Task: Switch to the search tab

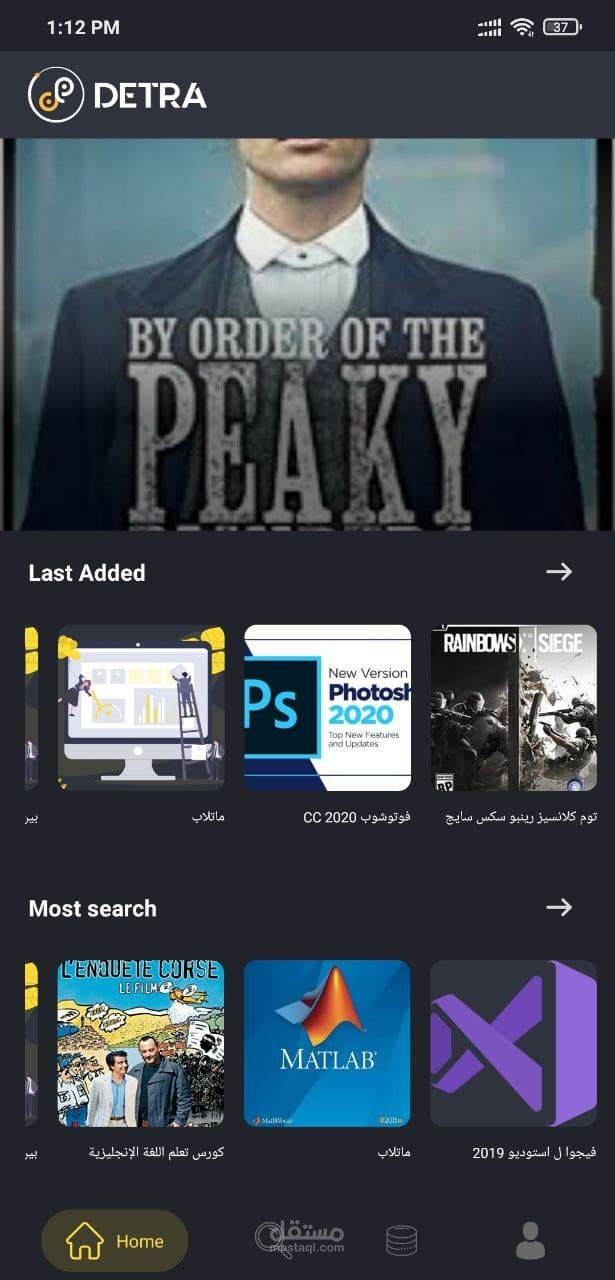Action: pyautogui.click(x=270, y=1240)
